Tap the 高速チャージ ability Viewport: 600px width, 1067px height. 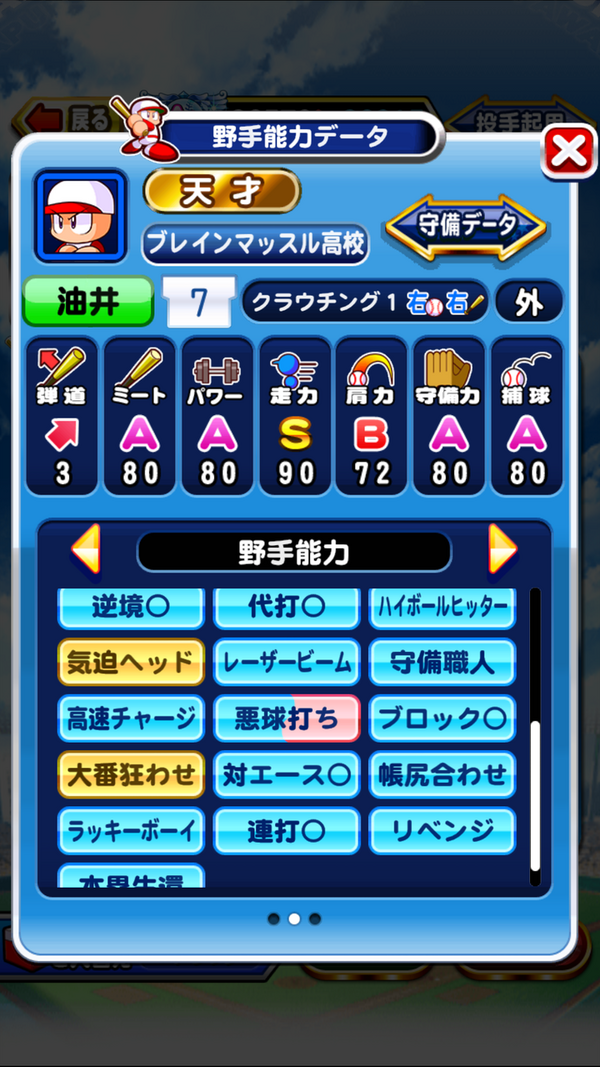[x=131, y=718]
